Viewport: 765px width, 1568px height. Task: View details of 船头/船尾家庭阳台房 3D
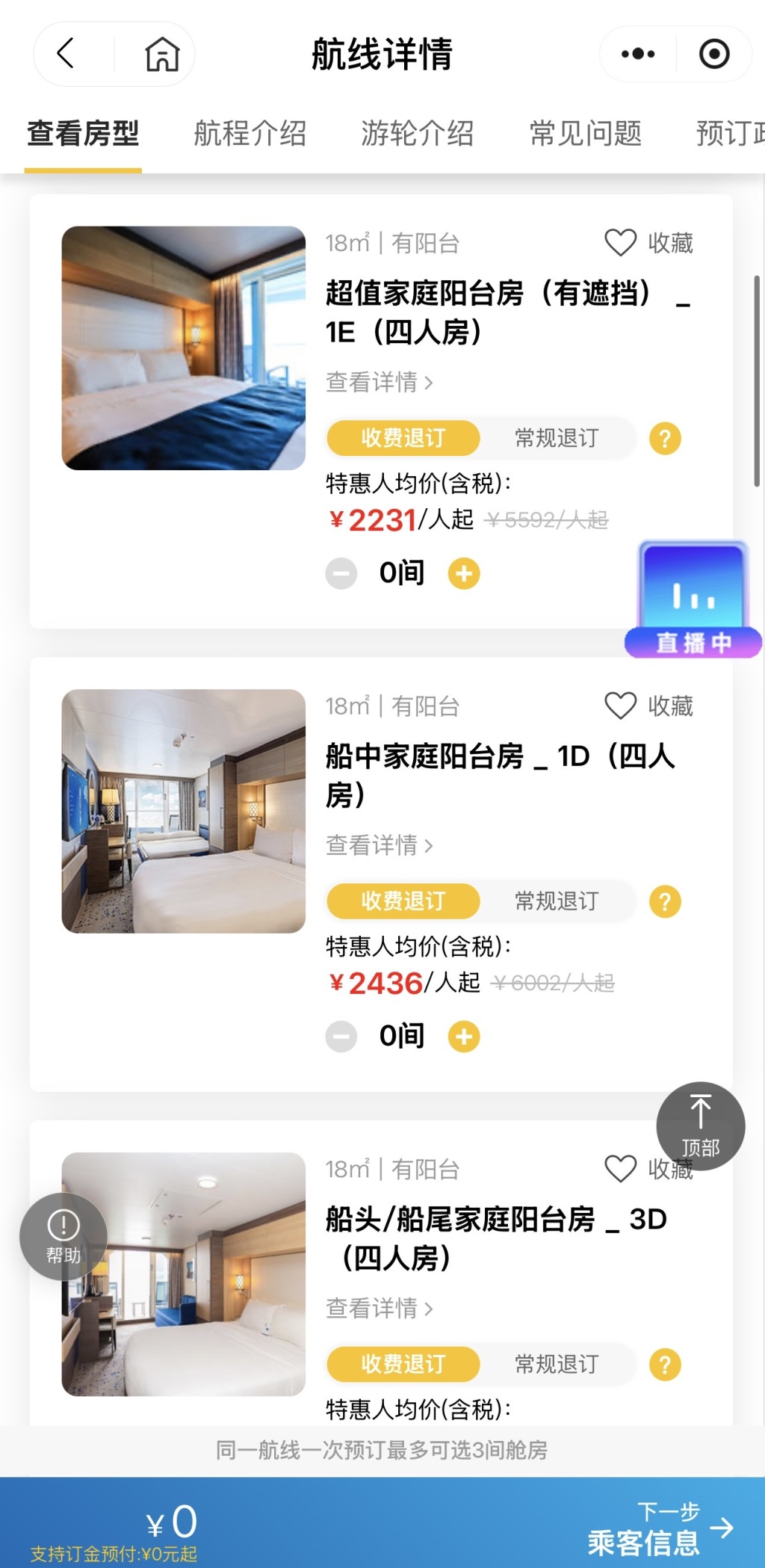click(380, 1309)
